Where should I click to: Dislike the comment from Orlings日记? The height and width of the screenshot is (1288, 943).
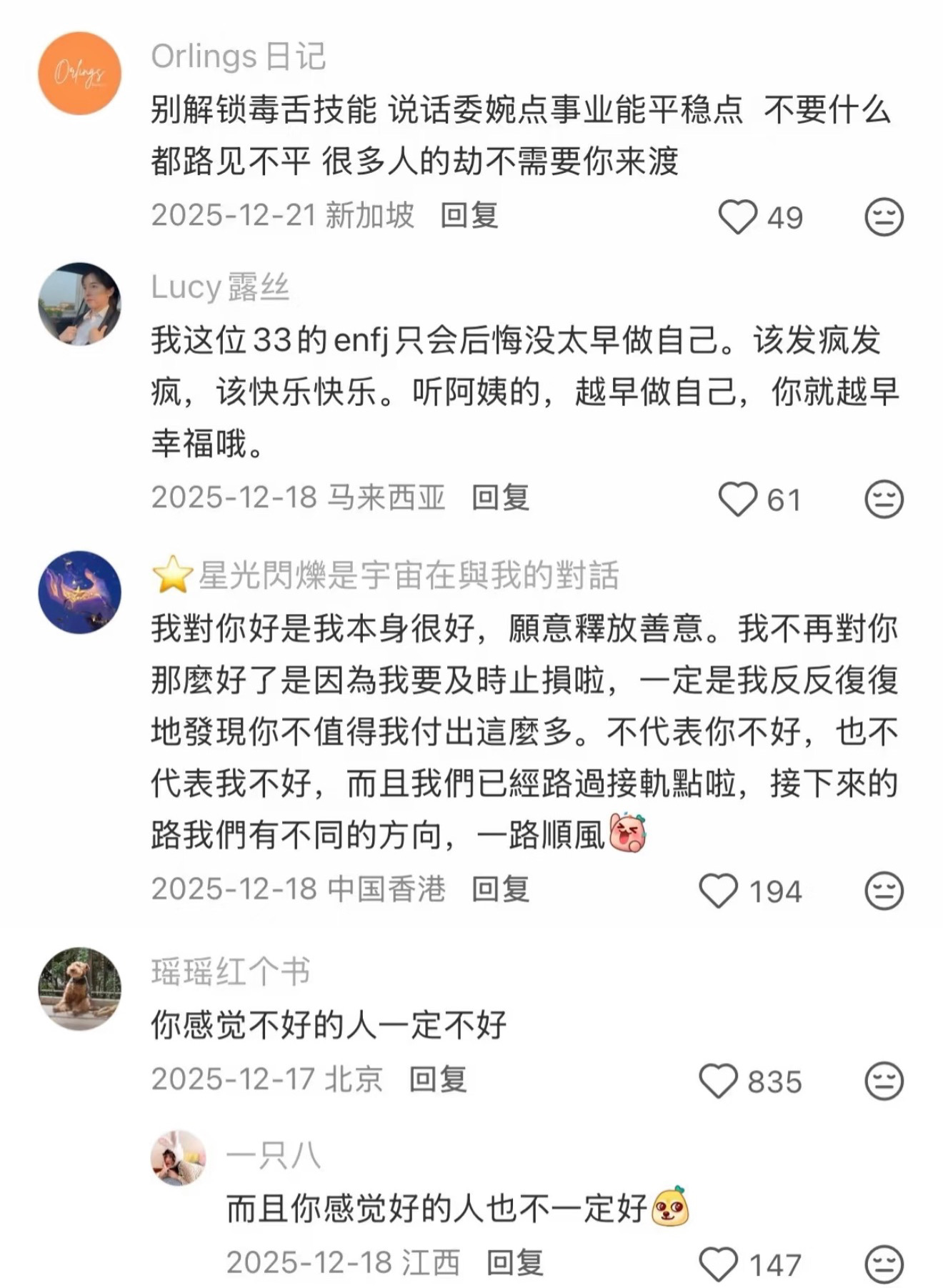coord(884,217)
